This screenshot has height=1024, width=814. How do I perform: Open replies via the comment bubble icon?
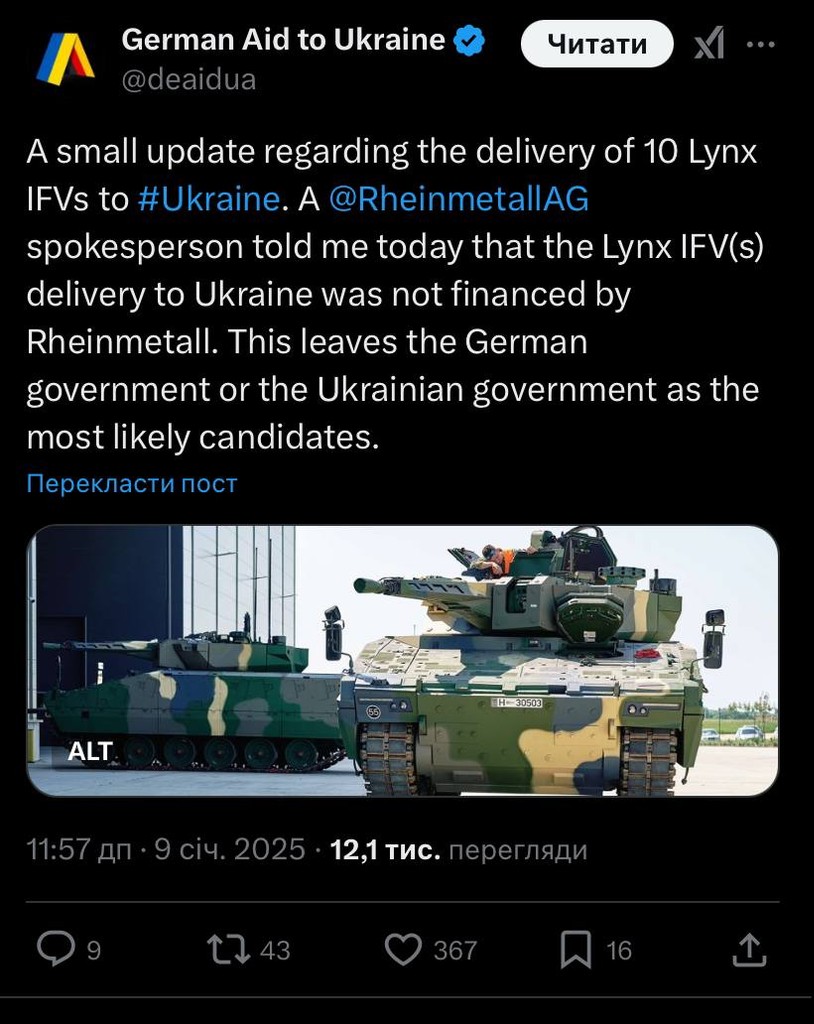coord(58,950)
